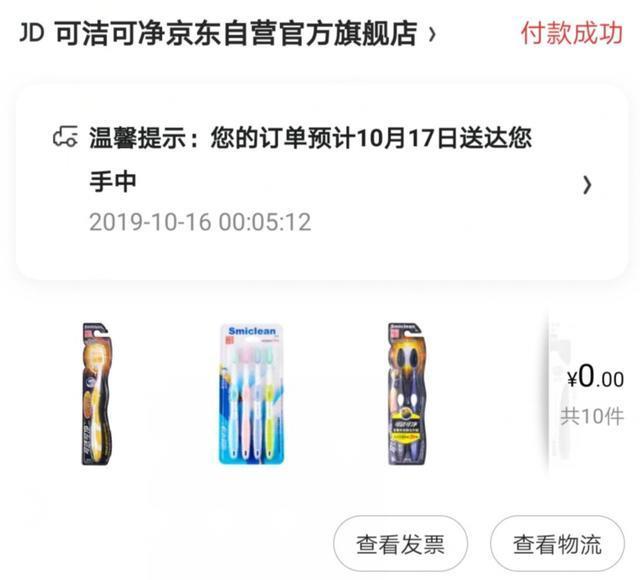Open the 温馨提示 delivery estimate card
Image resolution: width=640 pixels, height=580 pixels.
tap(322, 182)
